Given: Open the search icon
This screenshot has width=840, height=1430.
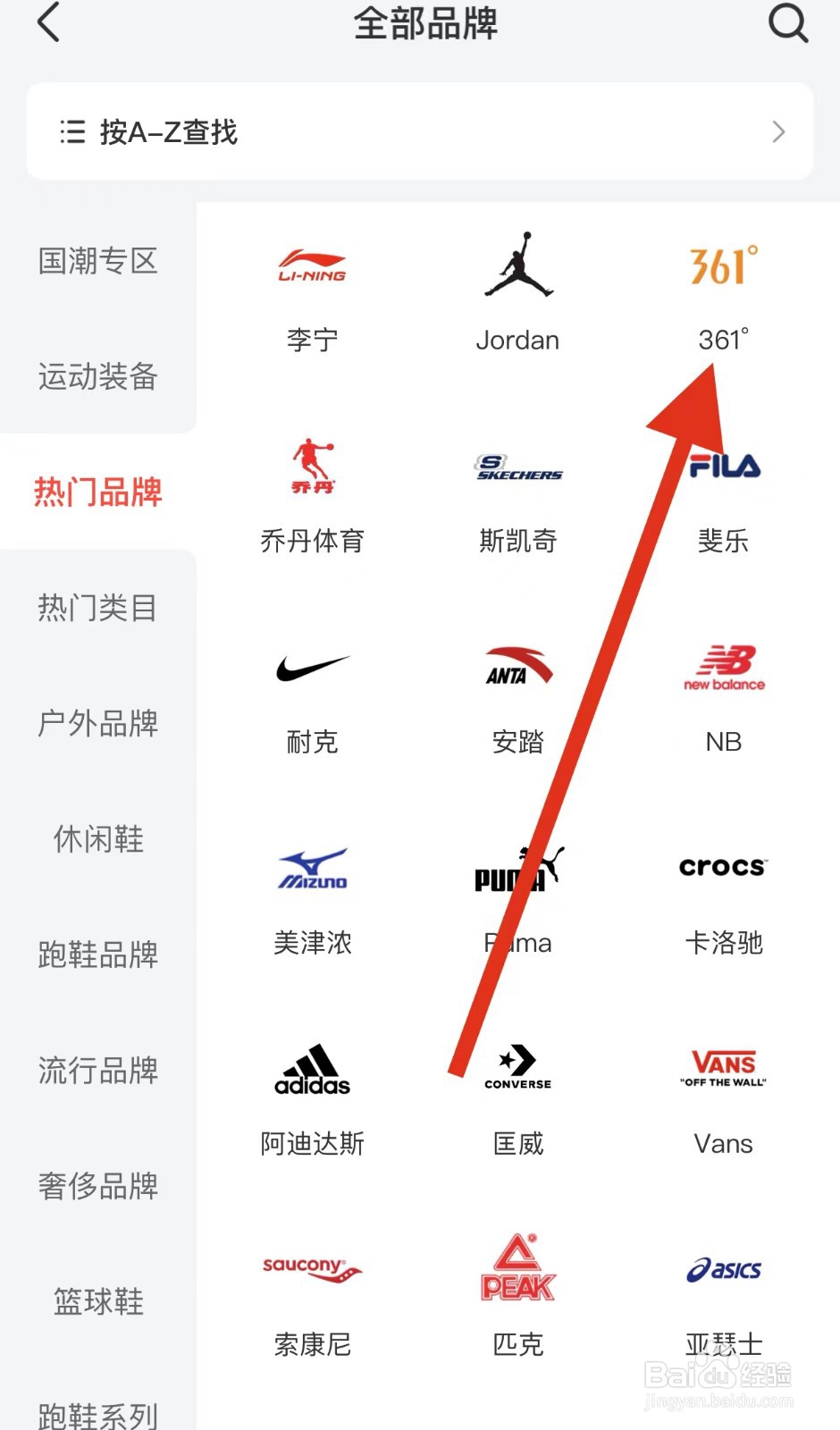Looking at the screenshot, I should click(x=785, y=24).
